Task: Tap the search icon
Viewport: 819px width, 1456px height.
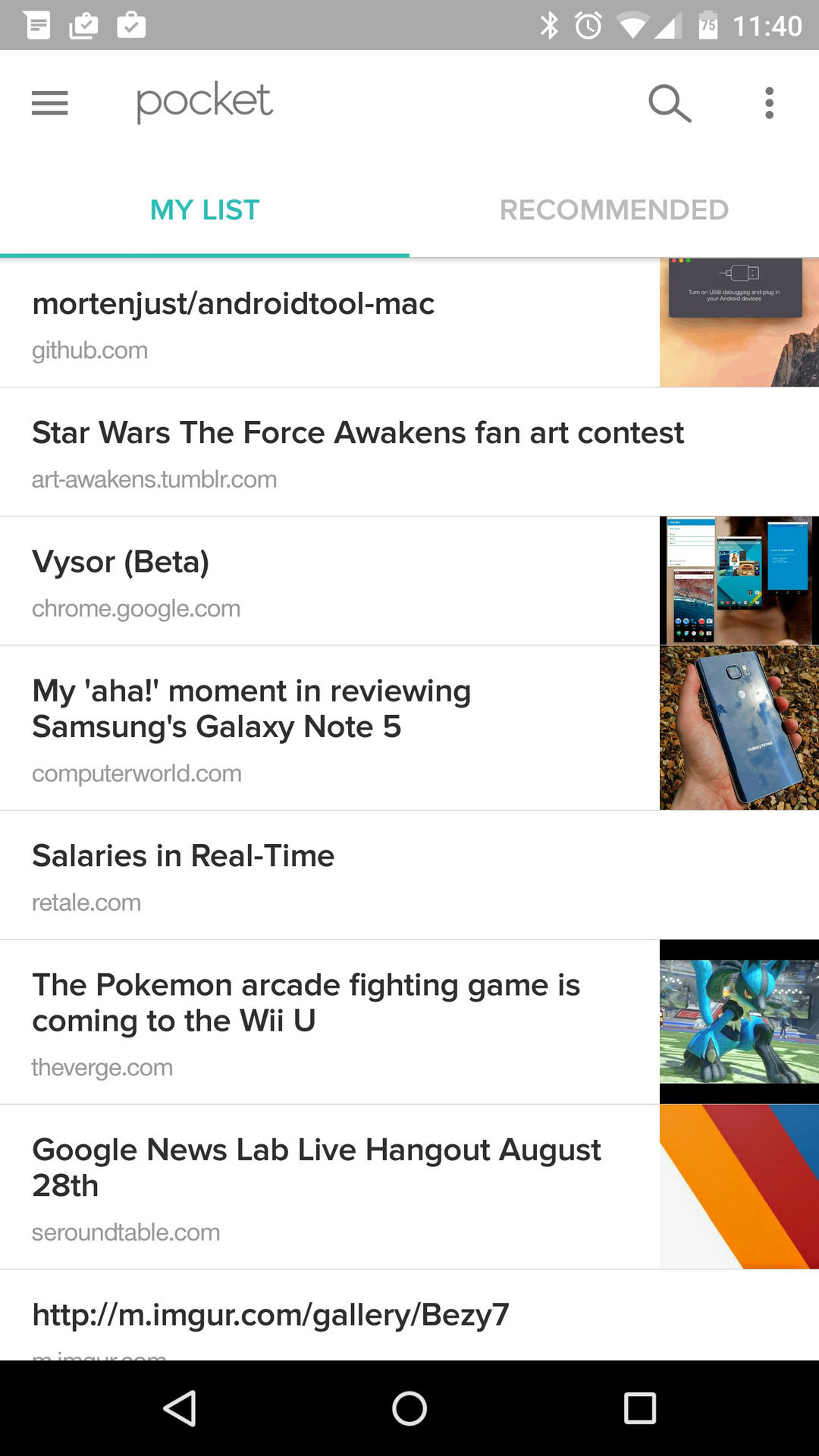Action: pos(669,102)
